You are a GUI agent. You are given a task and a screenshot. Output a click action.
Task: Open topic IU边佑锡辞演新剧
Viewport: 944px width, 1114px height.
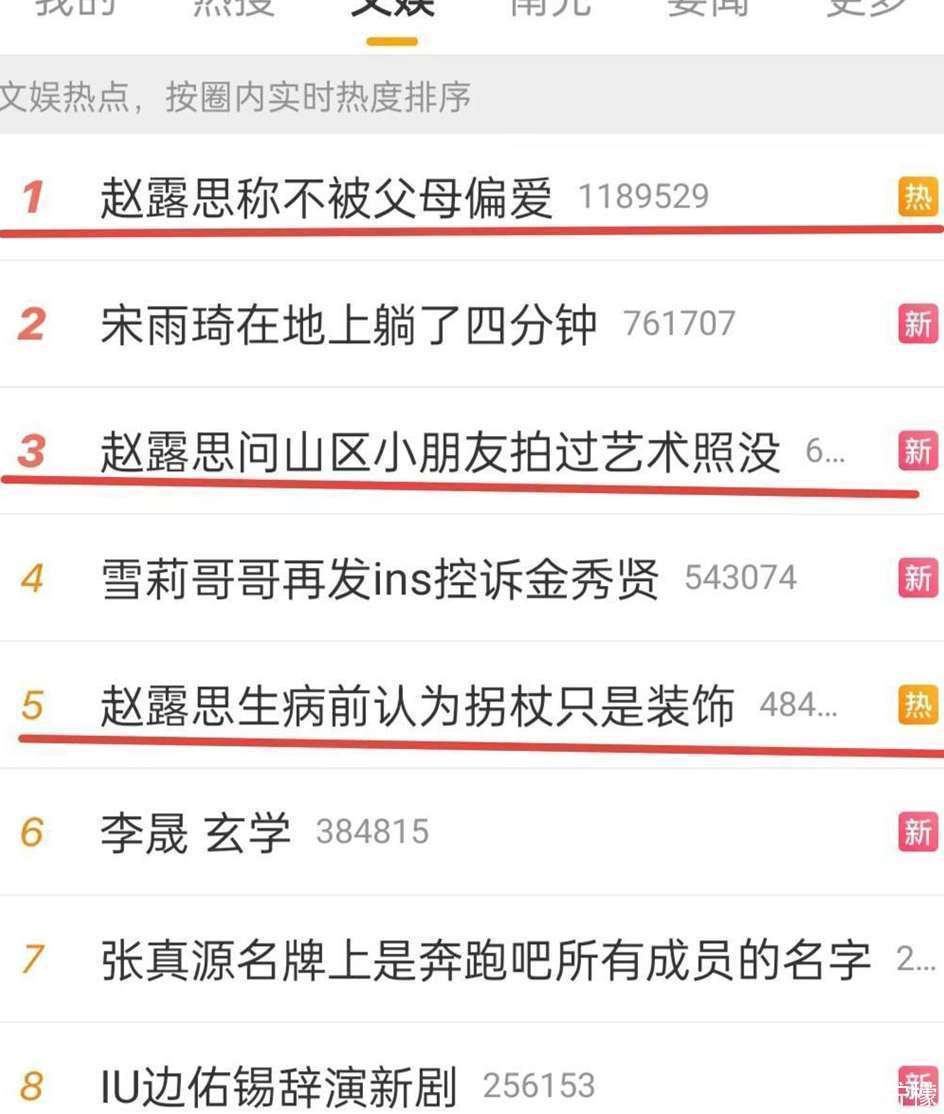[278, 1086]
